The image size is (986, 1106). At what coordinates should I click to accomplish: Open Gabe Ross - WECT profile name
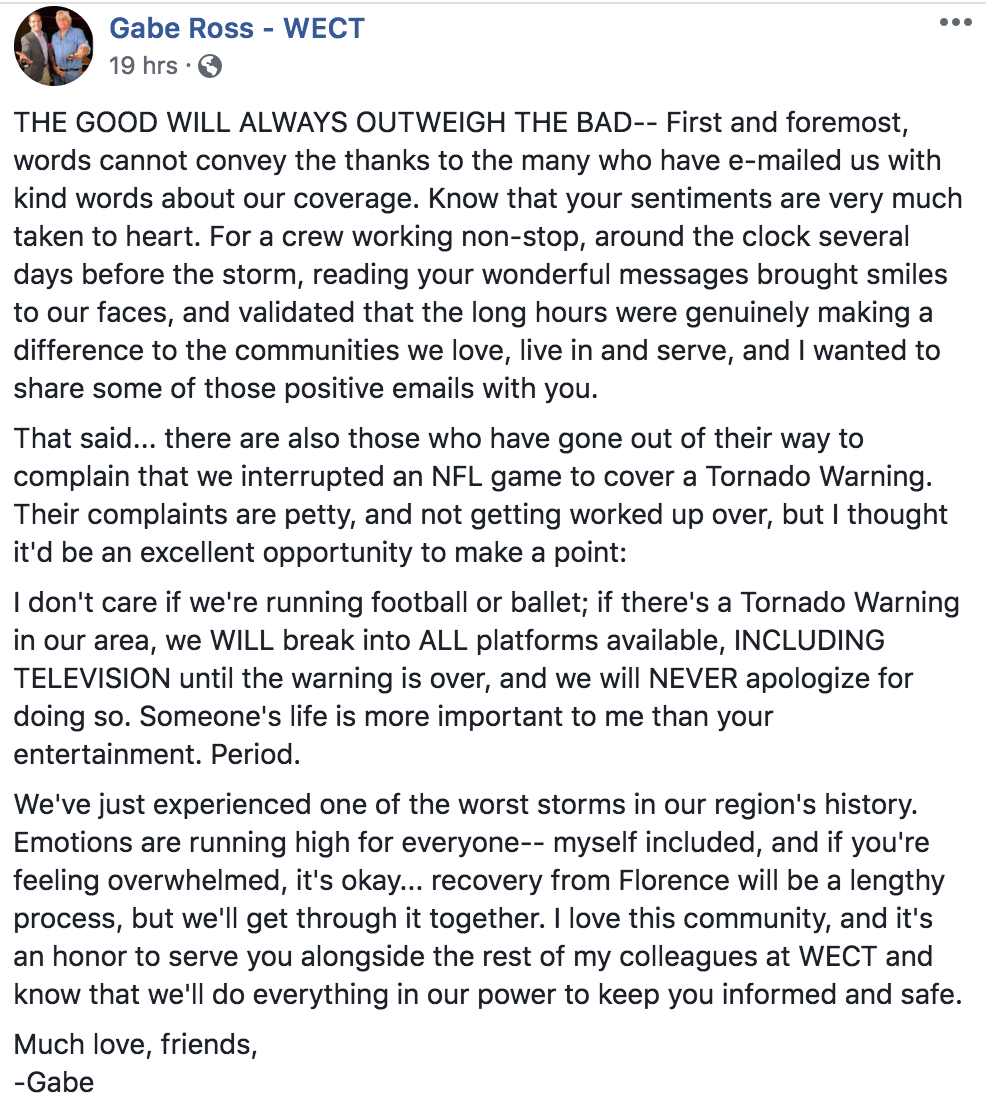(x=237, y=28)
